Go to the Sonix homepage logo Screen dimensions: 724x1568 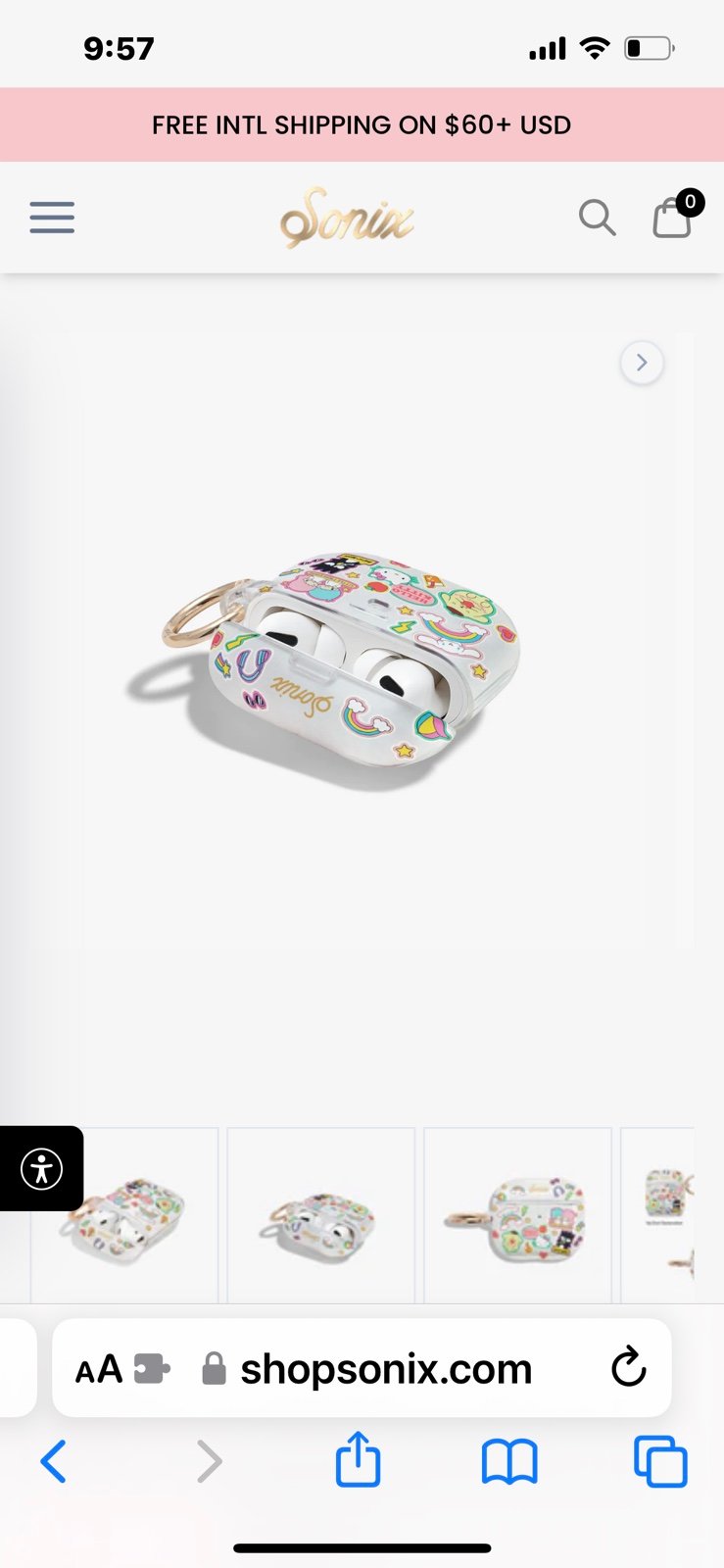tap(347, 218)
